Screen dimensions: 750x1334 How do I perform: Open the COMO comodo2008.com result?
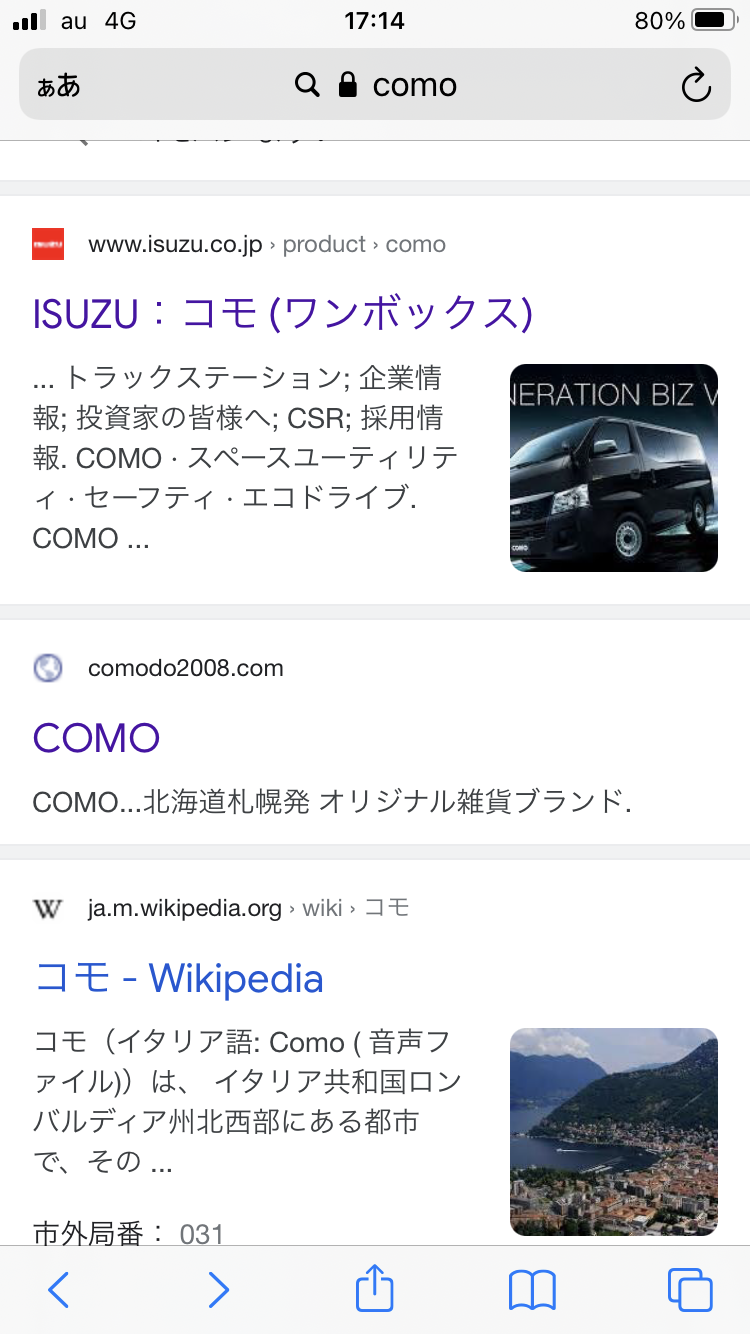pos(97,738)
